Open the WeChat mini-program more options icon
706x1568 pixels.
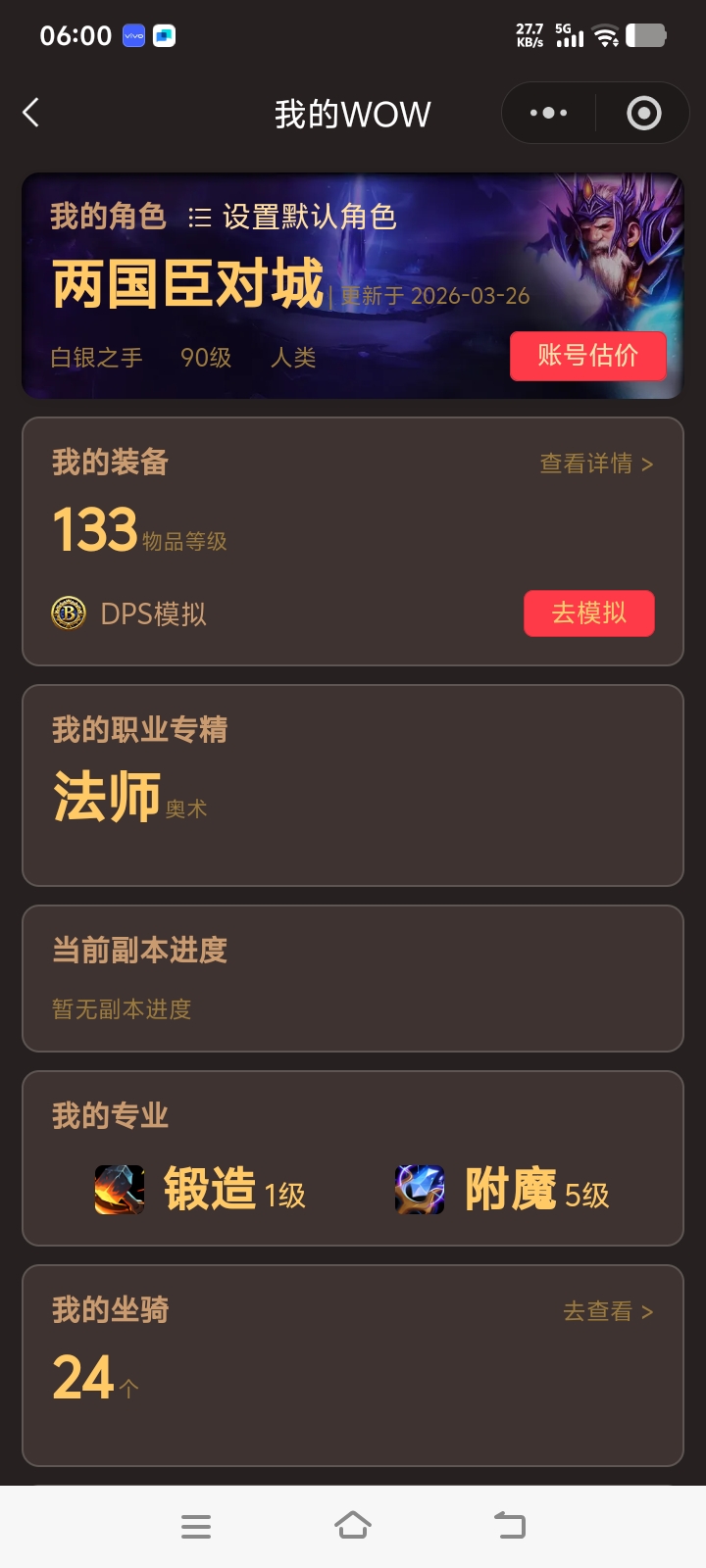click(546, 113)
